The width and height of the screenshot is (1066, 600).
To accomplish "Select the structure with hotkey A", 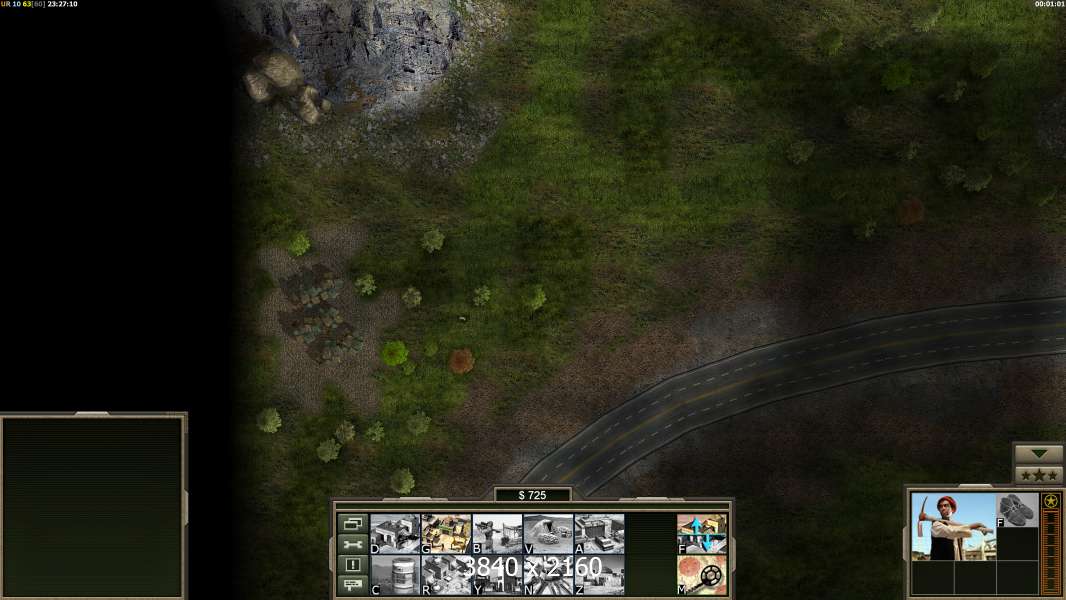I will [x=599, y=534].
